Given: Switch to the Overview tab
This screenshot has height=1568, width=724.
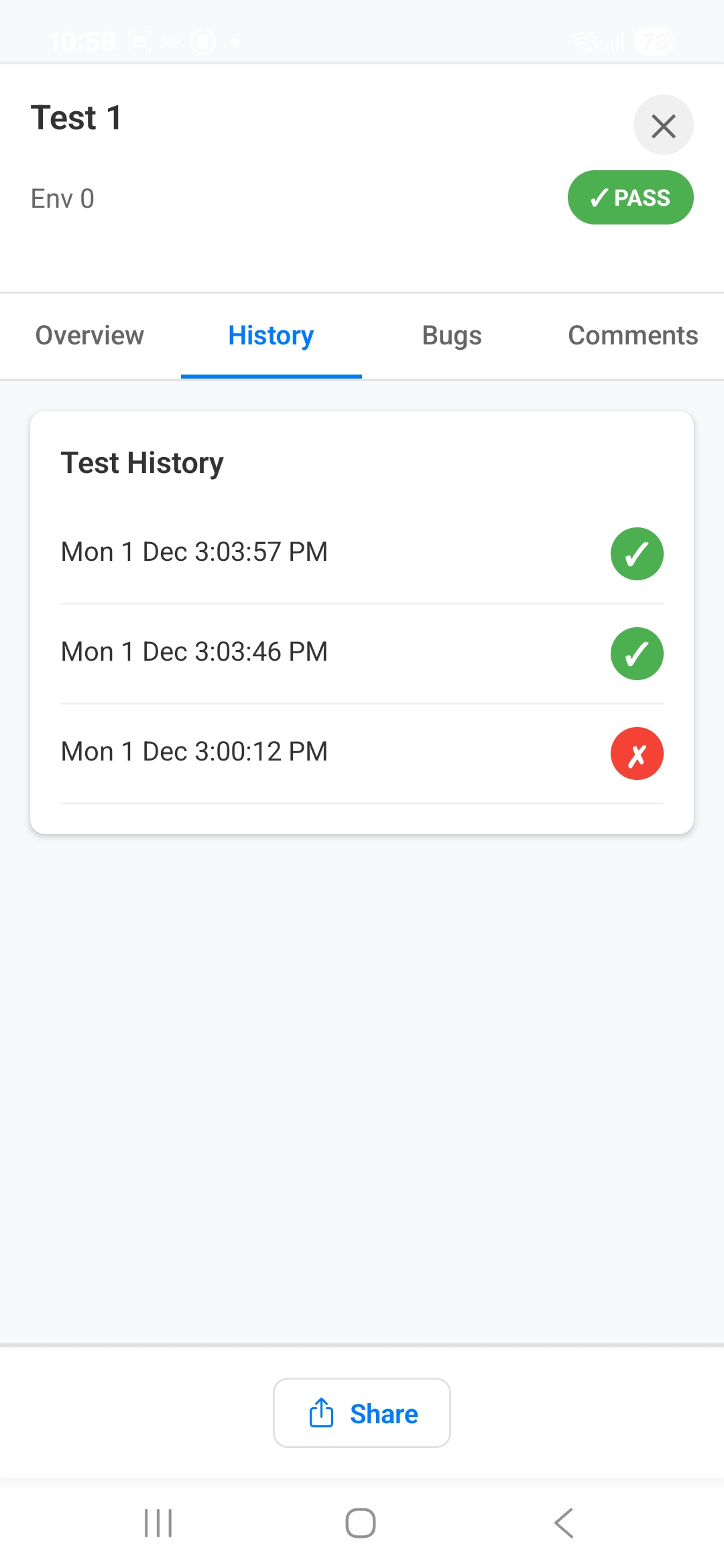Looking at the screenshot, I should point(89,335).
